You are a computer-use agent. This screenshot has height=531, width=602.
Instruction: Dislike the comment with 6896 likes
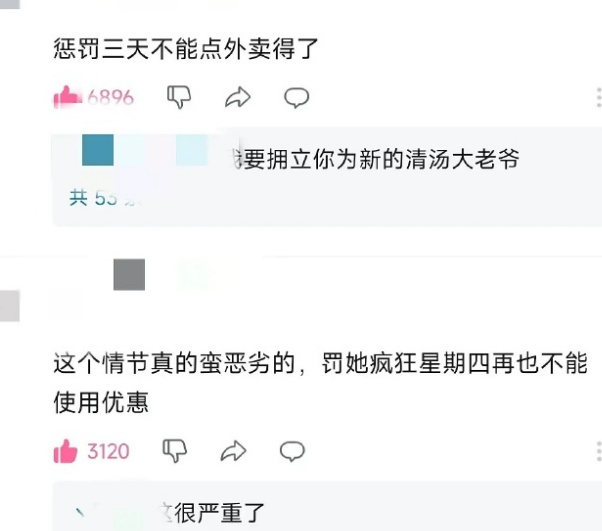[x=178, y=97]
